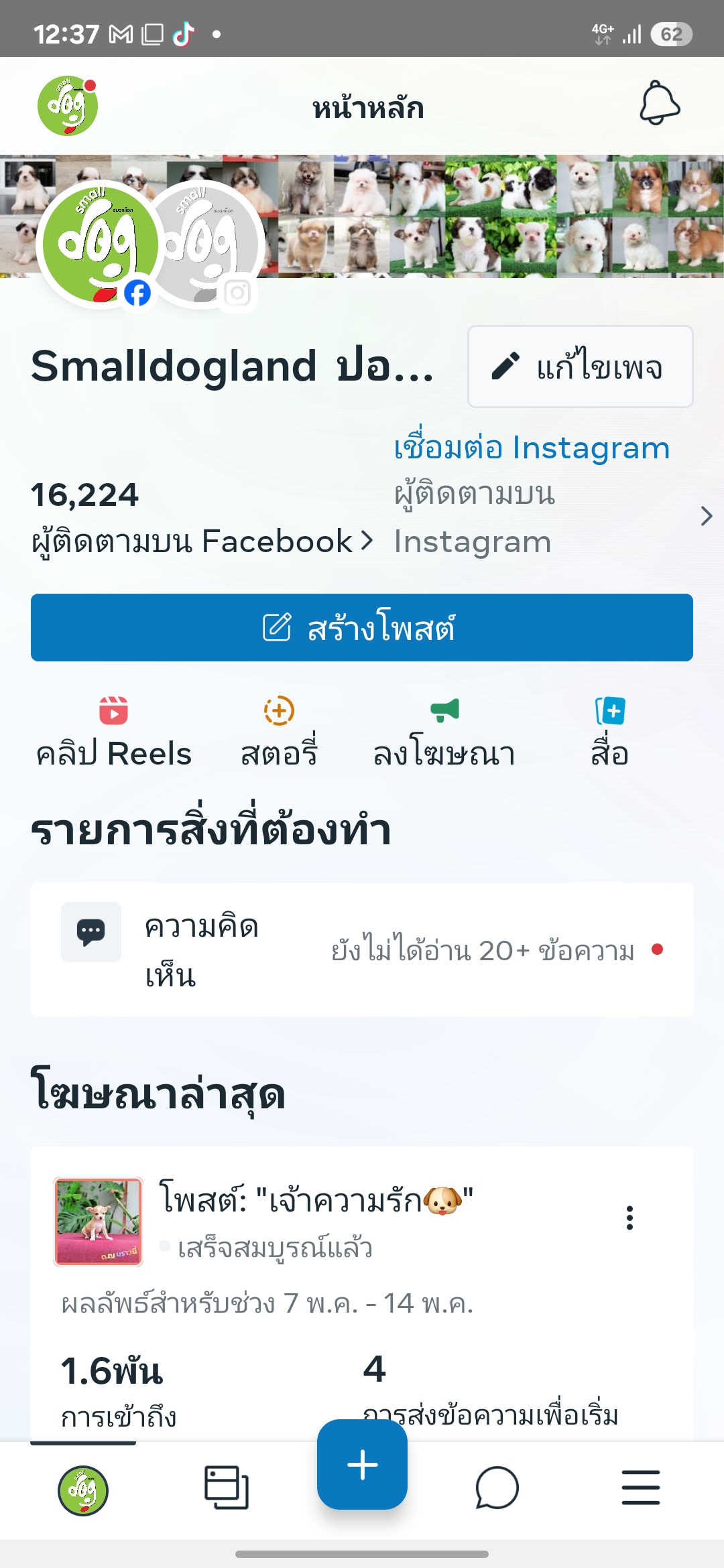Image resolution: width=724 pixels, height=1568 pixels.
Task: Open the สื่อ media shortcut
Action: pos(609,732)
